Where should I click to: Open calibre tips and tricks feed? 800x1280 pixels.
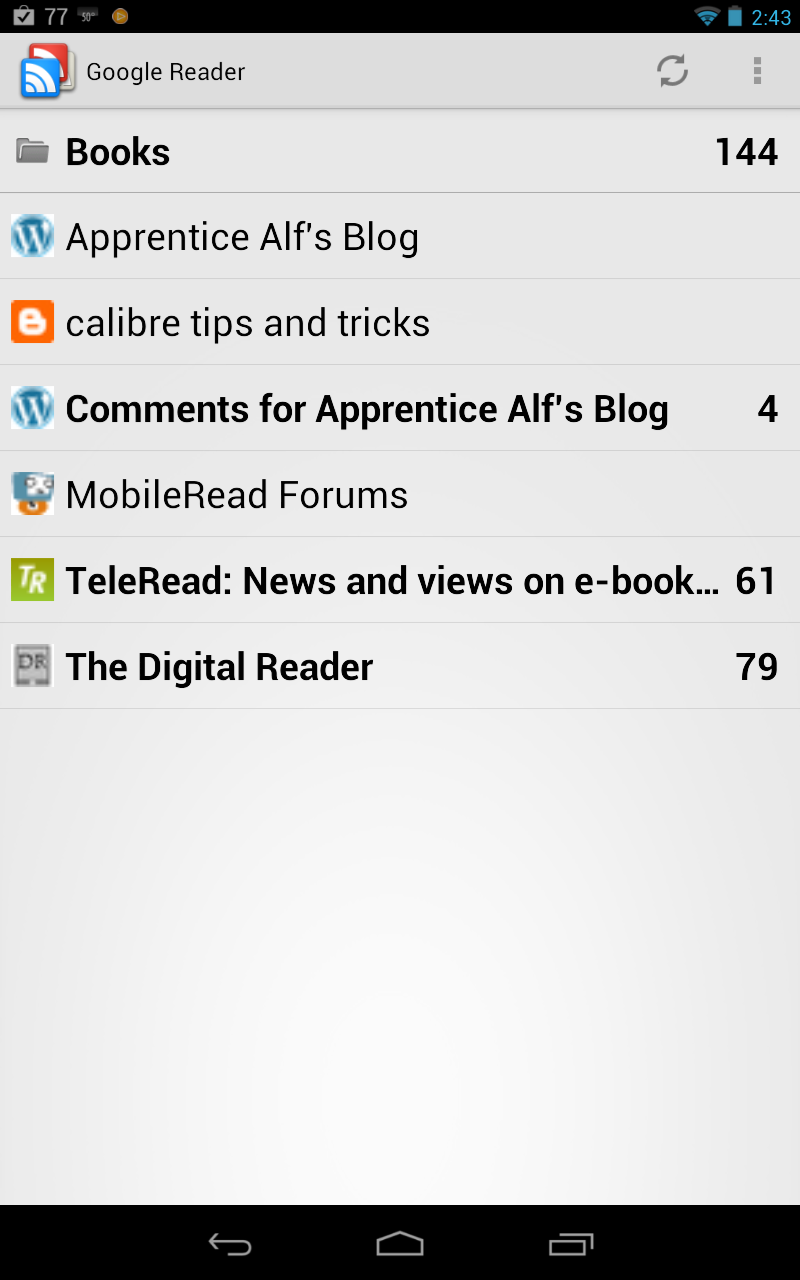click(400, 323)
